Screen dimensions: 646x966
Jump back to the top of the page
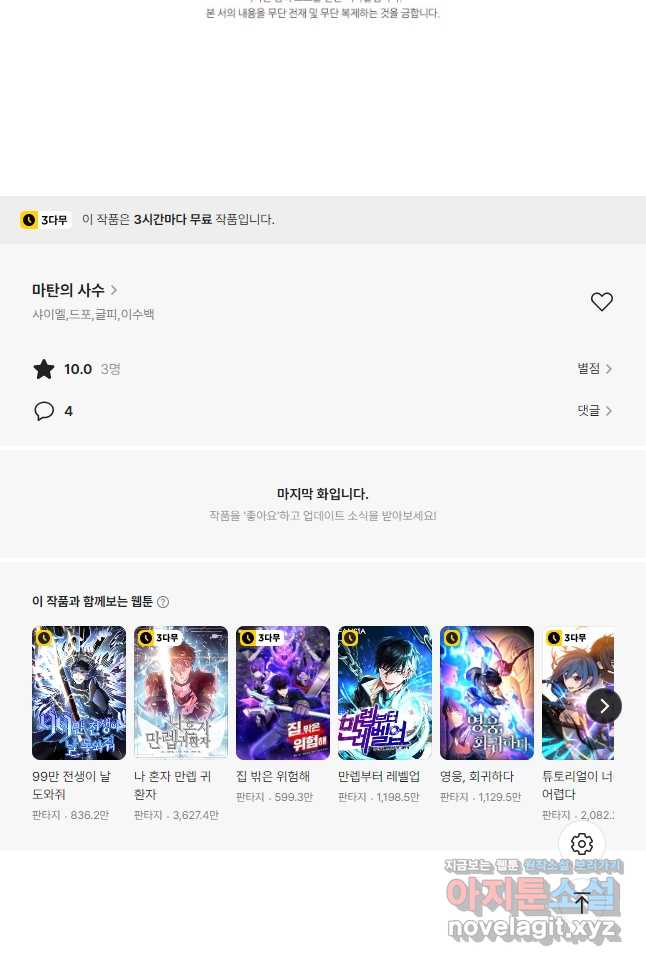[x=582, y=903]
